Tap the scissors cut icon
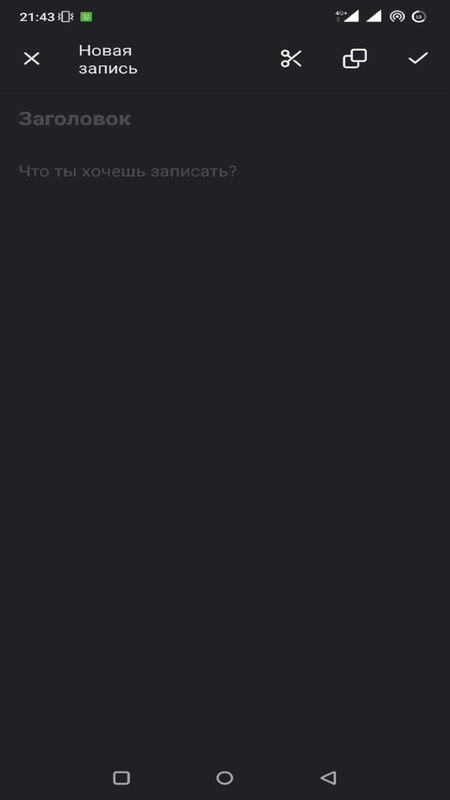Screen dimensions: 450x800 (x=291, y=59)
